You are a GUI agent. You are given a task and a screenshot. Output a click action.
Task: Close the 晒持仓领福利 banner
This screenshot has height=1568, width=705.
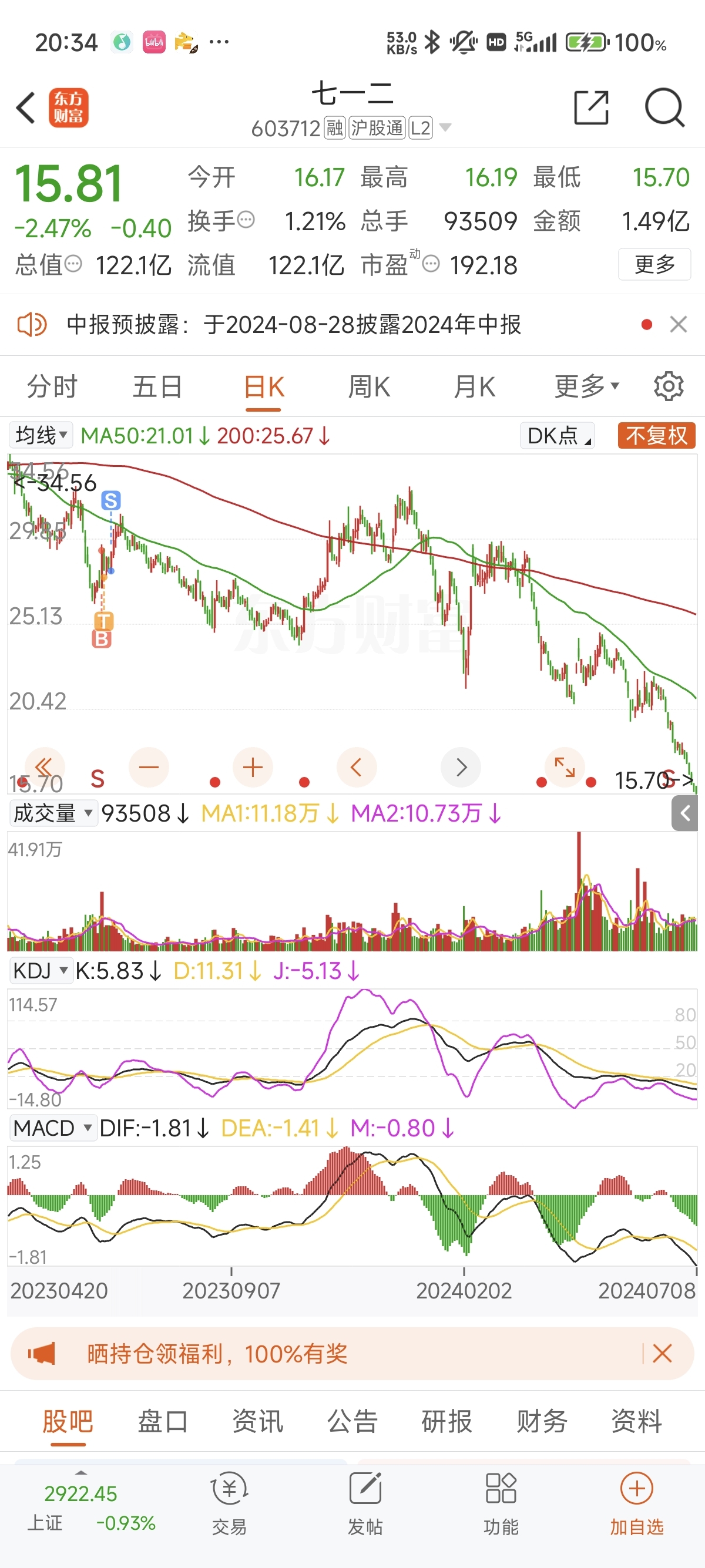pos(662,1353)
